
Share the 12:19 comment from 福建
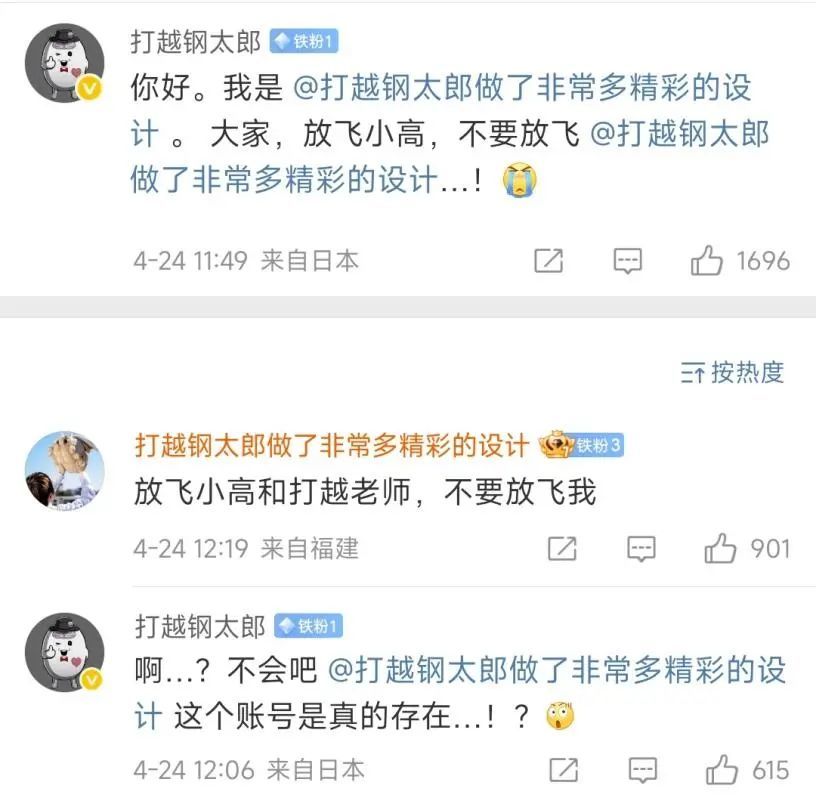pyautogui.click(x=562, y=548)
